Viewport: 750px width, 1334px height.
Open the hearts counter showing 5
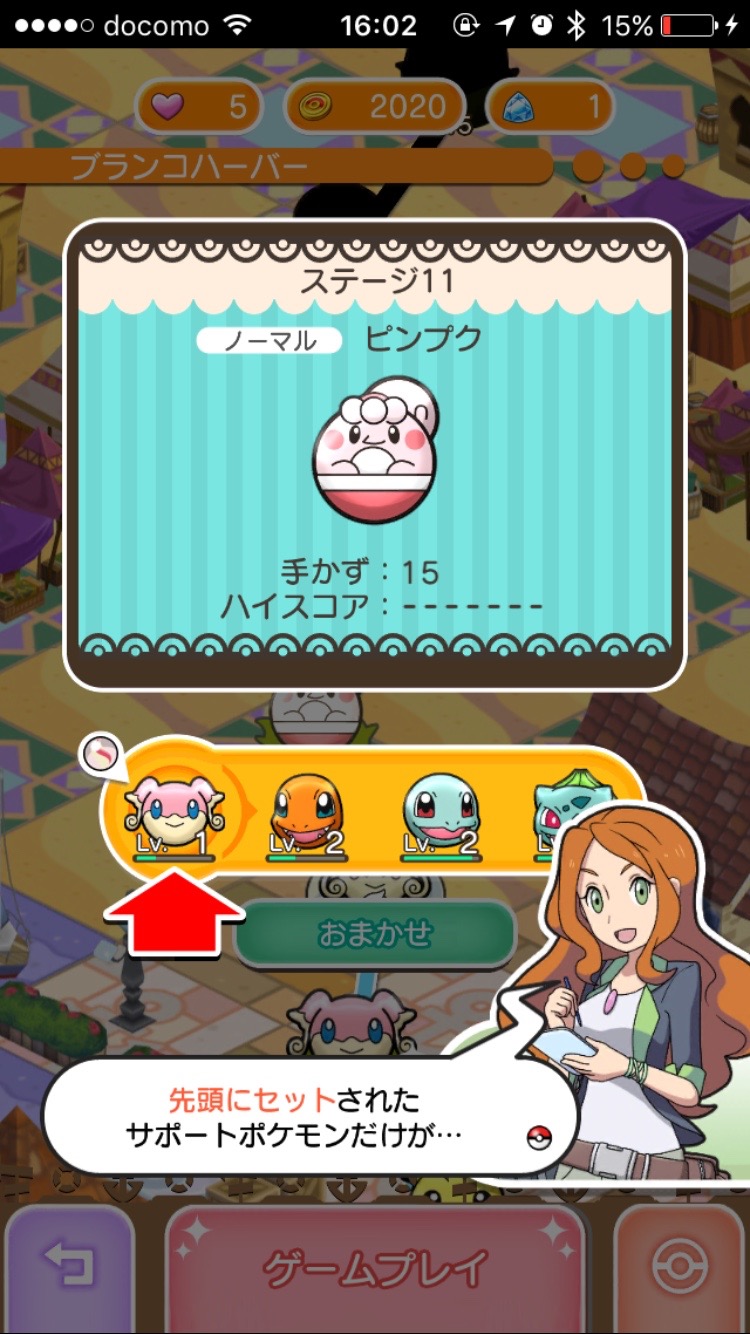[198, 107]
